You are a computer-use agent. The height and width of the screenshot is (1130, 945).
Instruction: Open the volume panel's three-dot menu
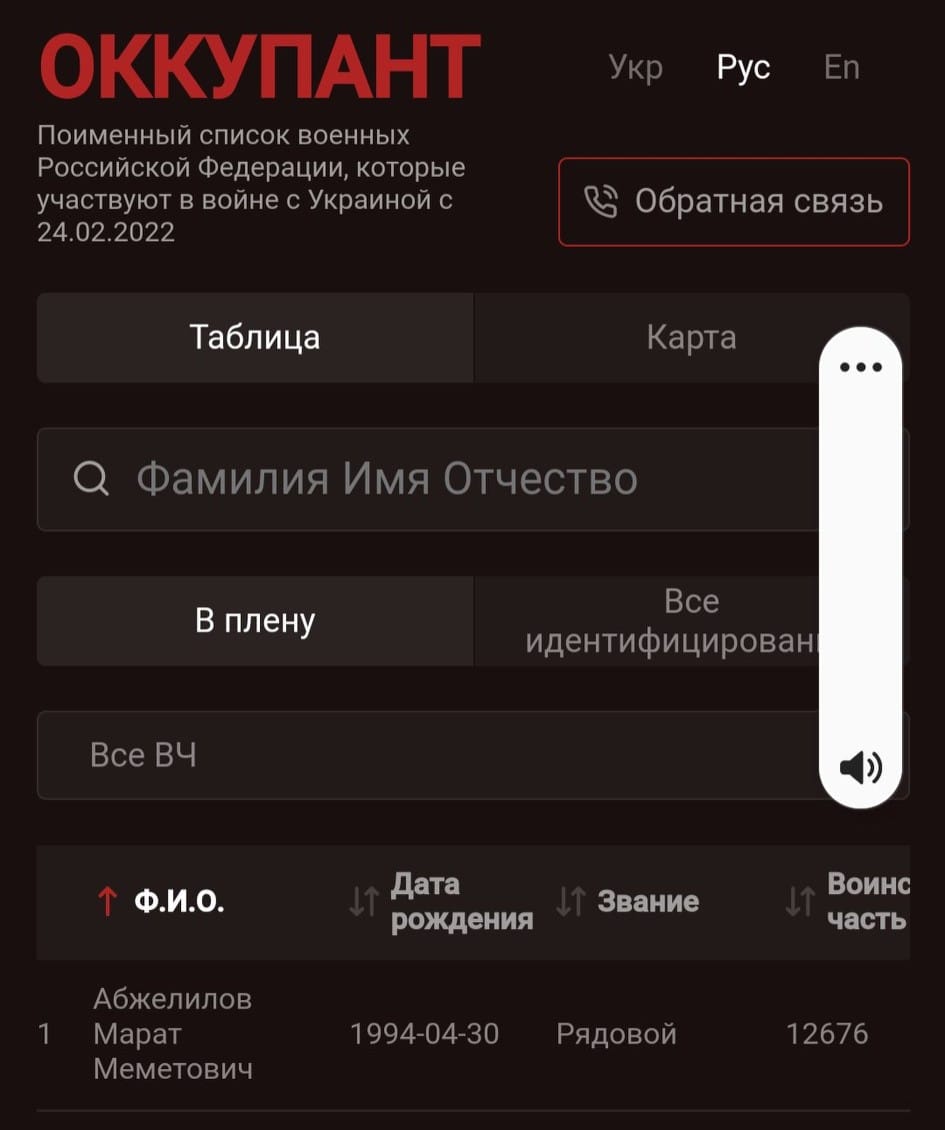861,367
